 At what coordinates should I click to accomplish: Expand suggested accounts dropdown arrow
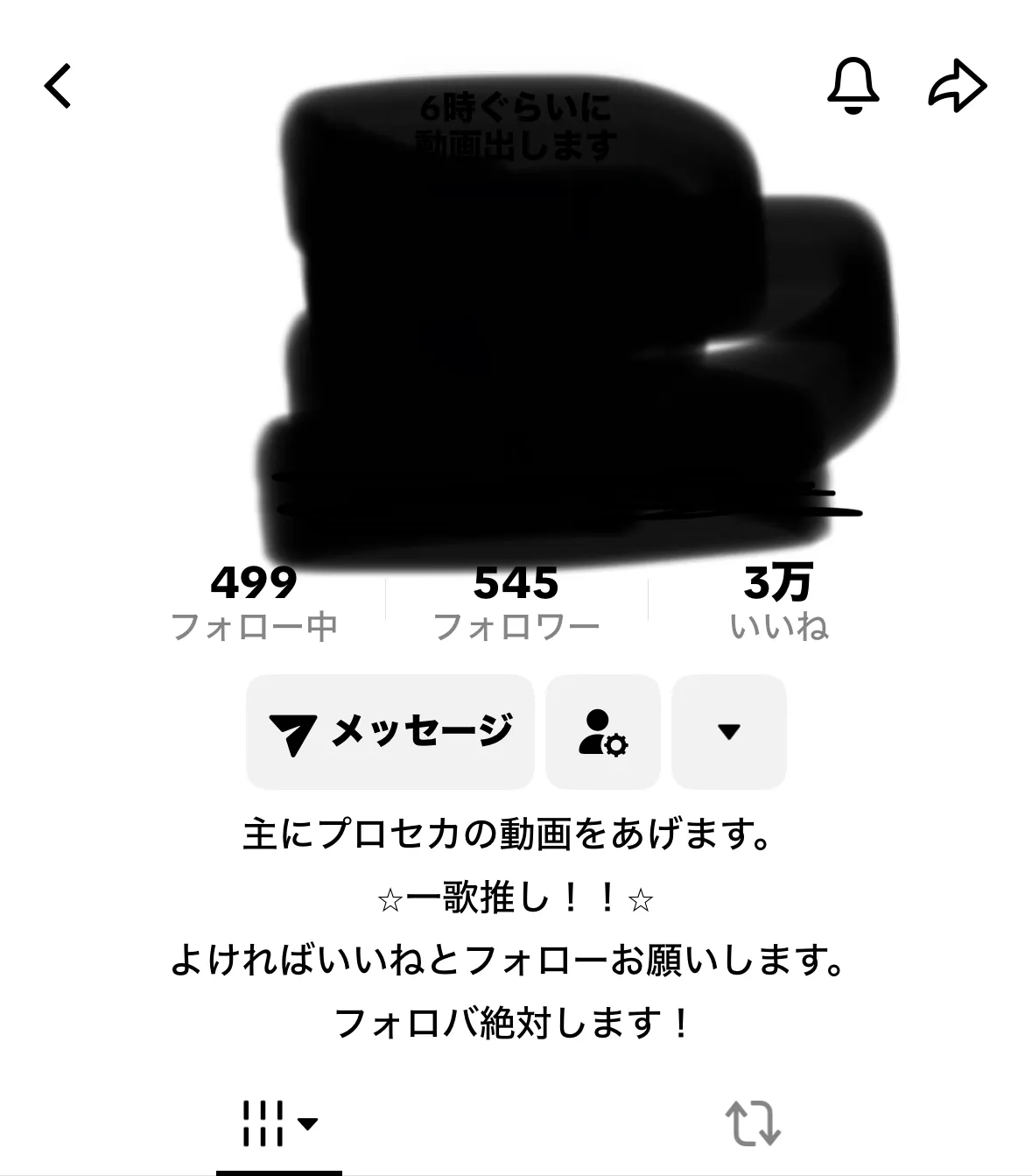click(729, 732)
